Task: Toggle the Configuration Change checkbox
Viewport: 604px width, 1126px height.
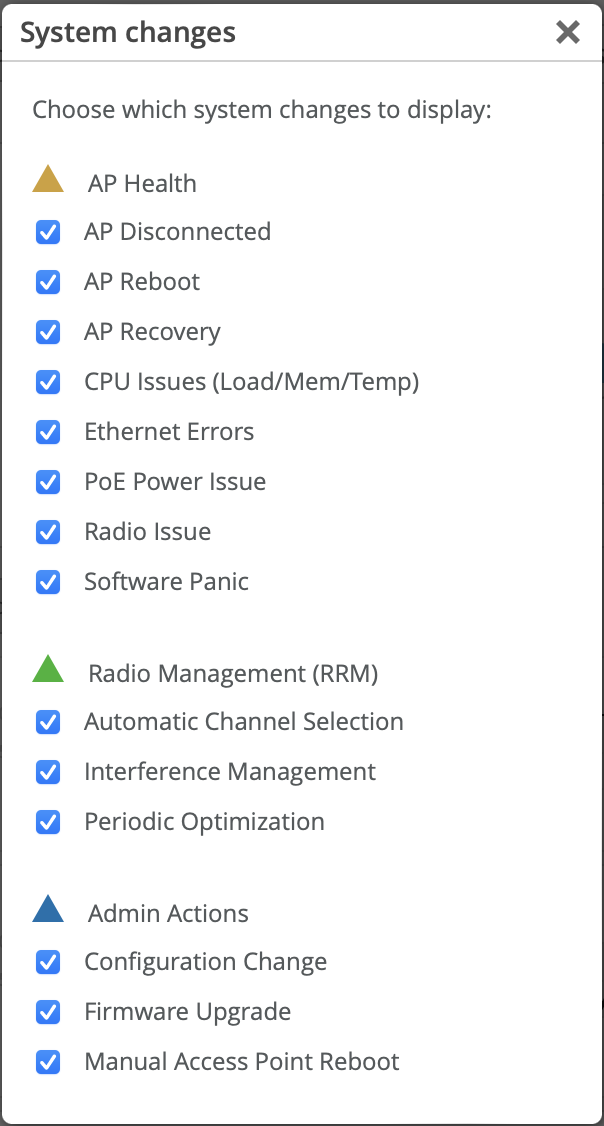Action: click(x=48, y=962)
